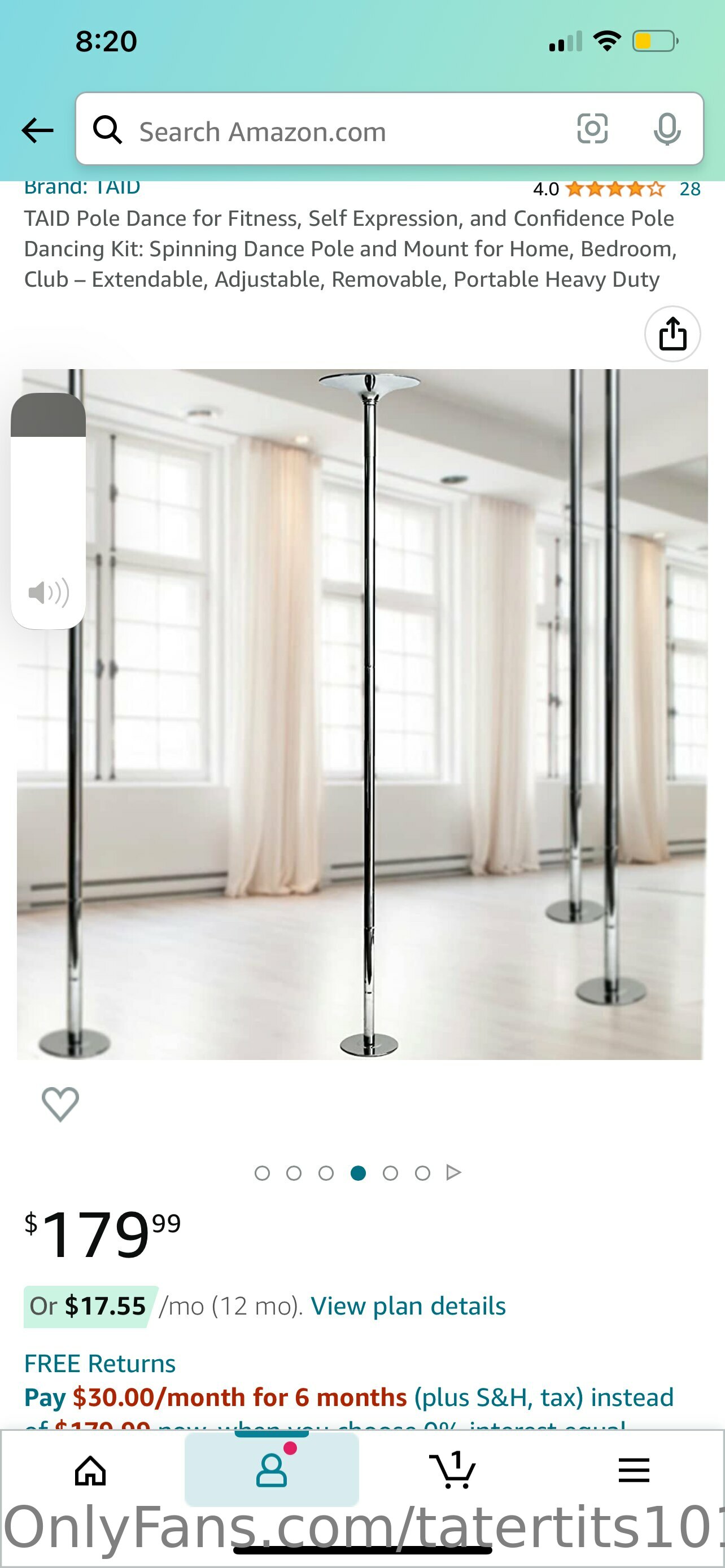Open the account profile tab
This screenshot has height=1568, width=725.
[x=272, y=1469]
